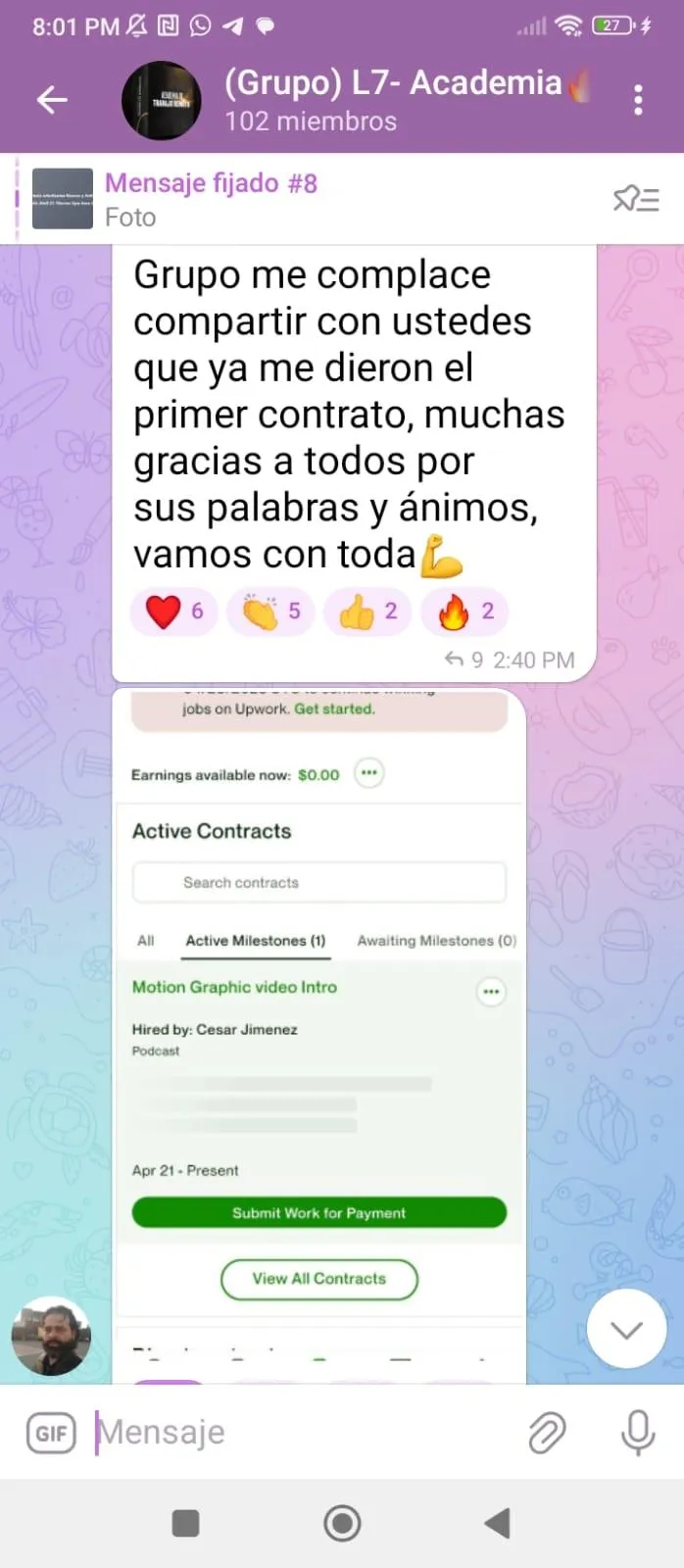
Task: Open the sender's profile picture
Action: pyautogui.click(x=51, y=1337)
